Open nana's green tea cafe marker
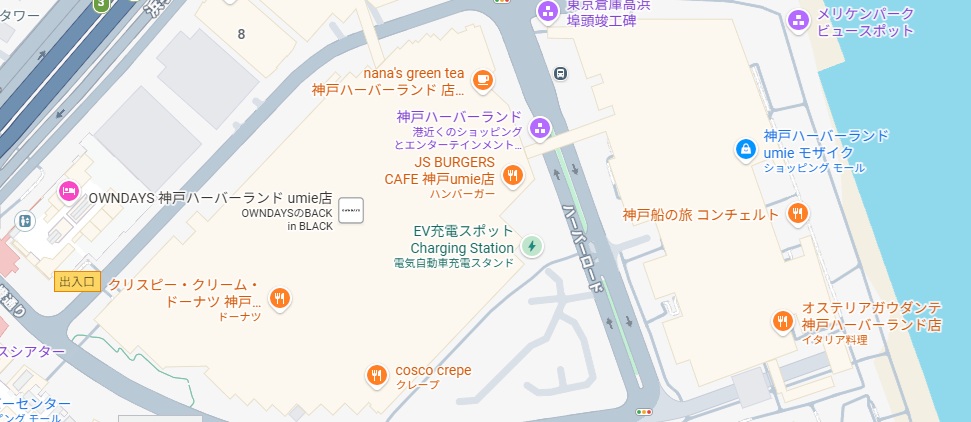The height and width of the screenshot is (422, 971). (x=483, y=79)
